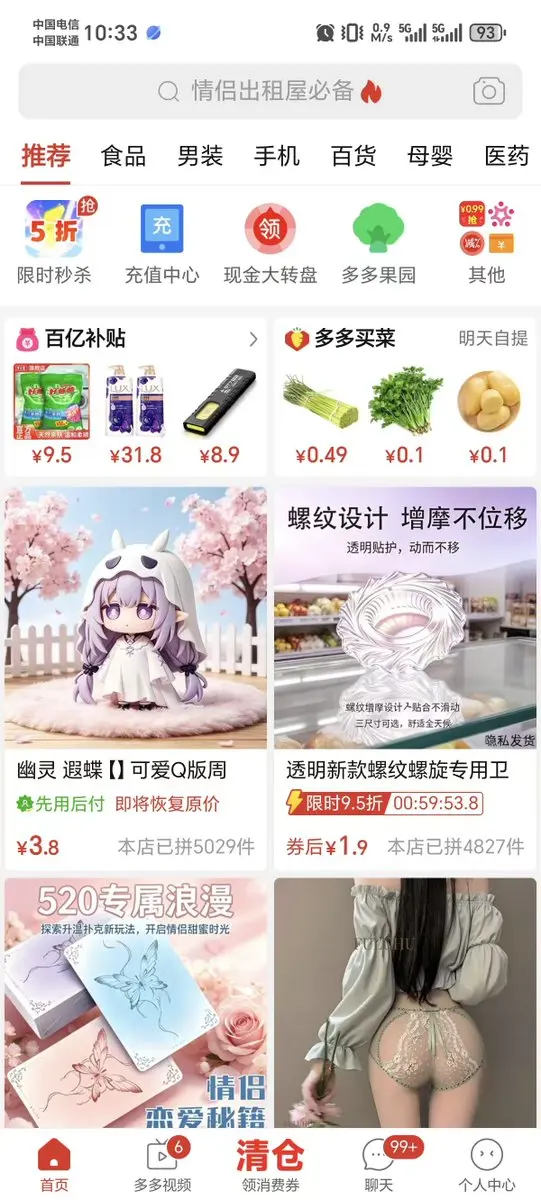Open the 520专属浪漫 card product
This screenshot has width=541, height=1200.
[x=136, y=1003]
